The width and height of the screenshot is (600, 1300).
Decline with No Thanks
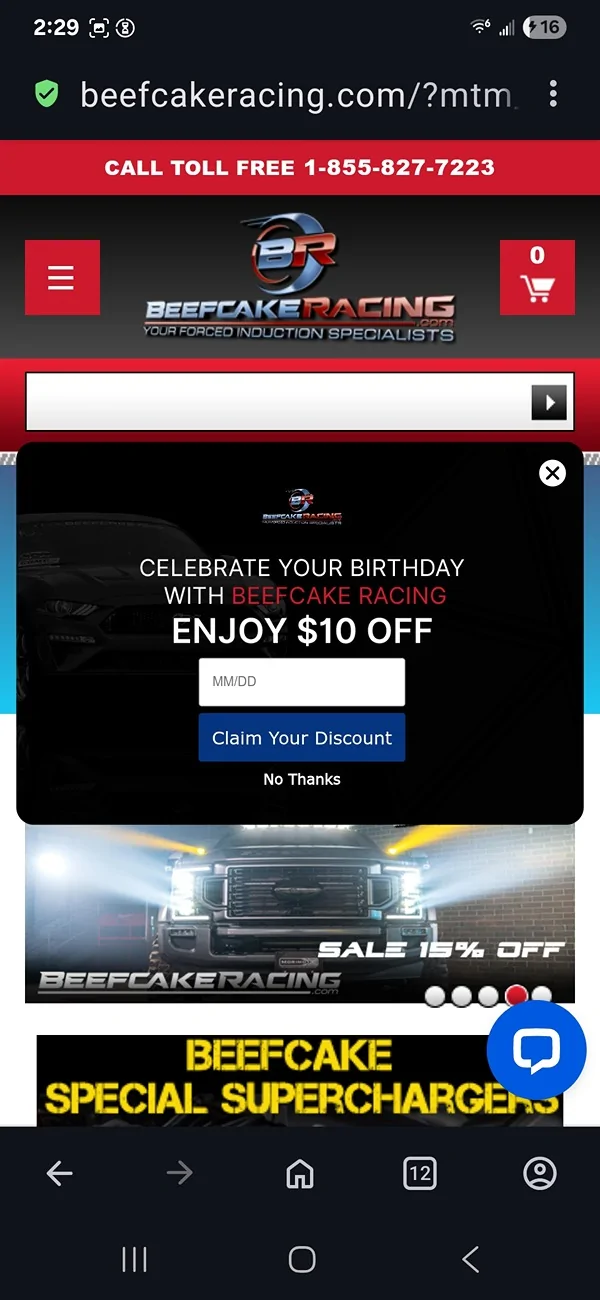point(301,779)
